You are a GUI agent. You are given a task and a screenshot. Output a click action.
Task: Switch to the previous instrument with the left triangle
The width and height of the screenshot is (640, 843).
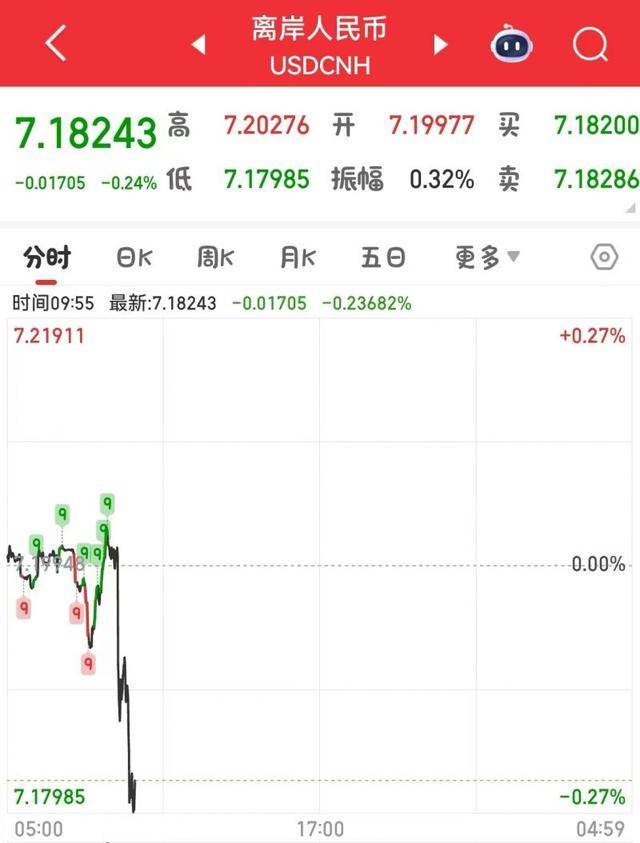tap(198, 45)
